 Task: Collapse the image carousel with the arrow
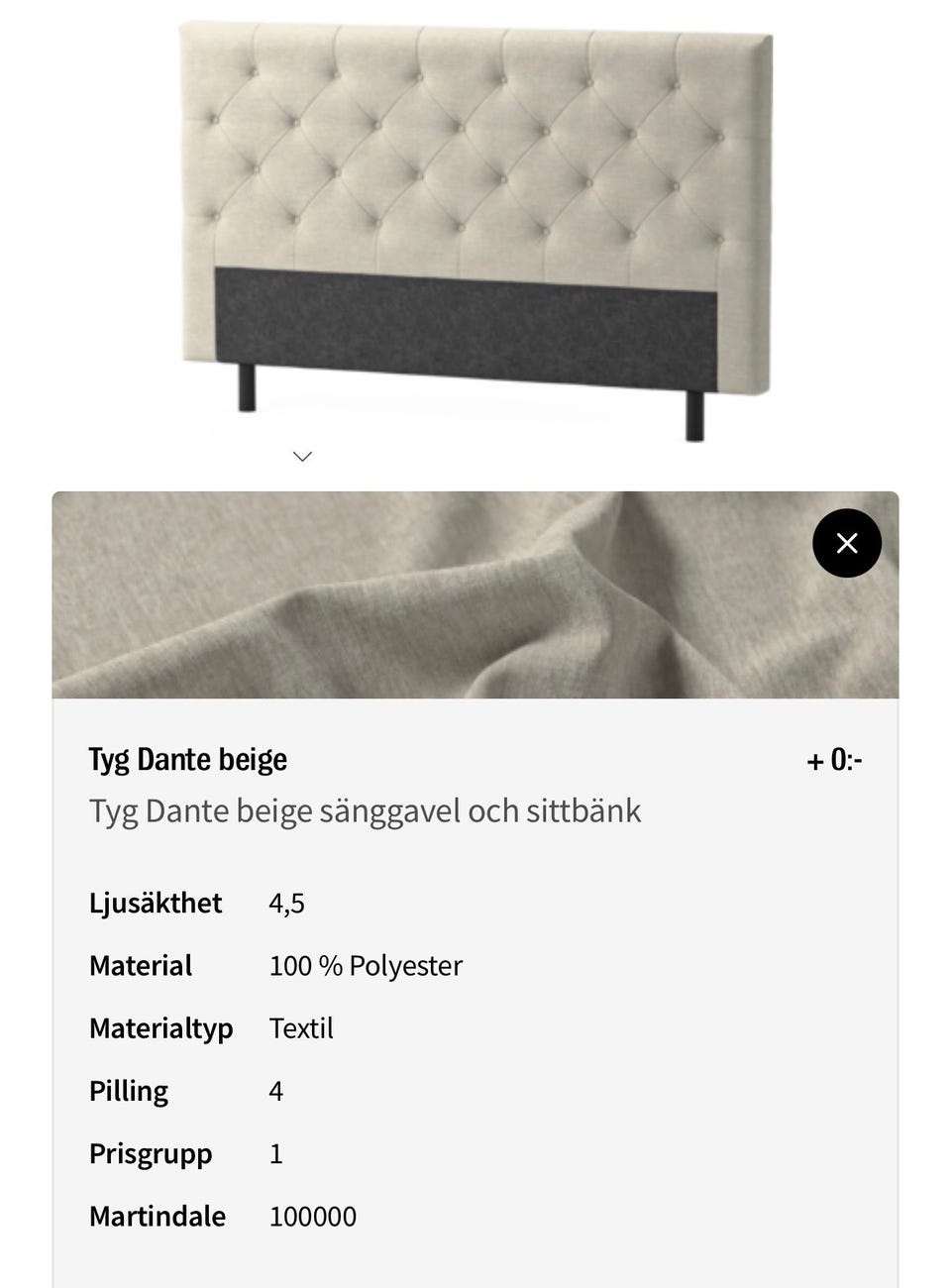301,456
